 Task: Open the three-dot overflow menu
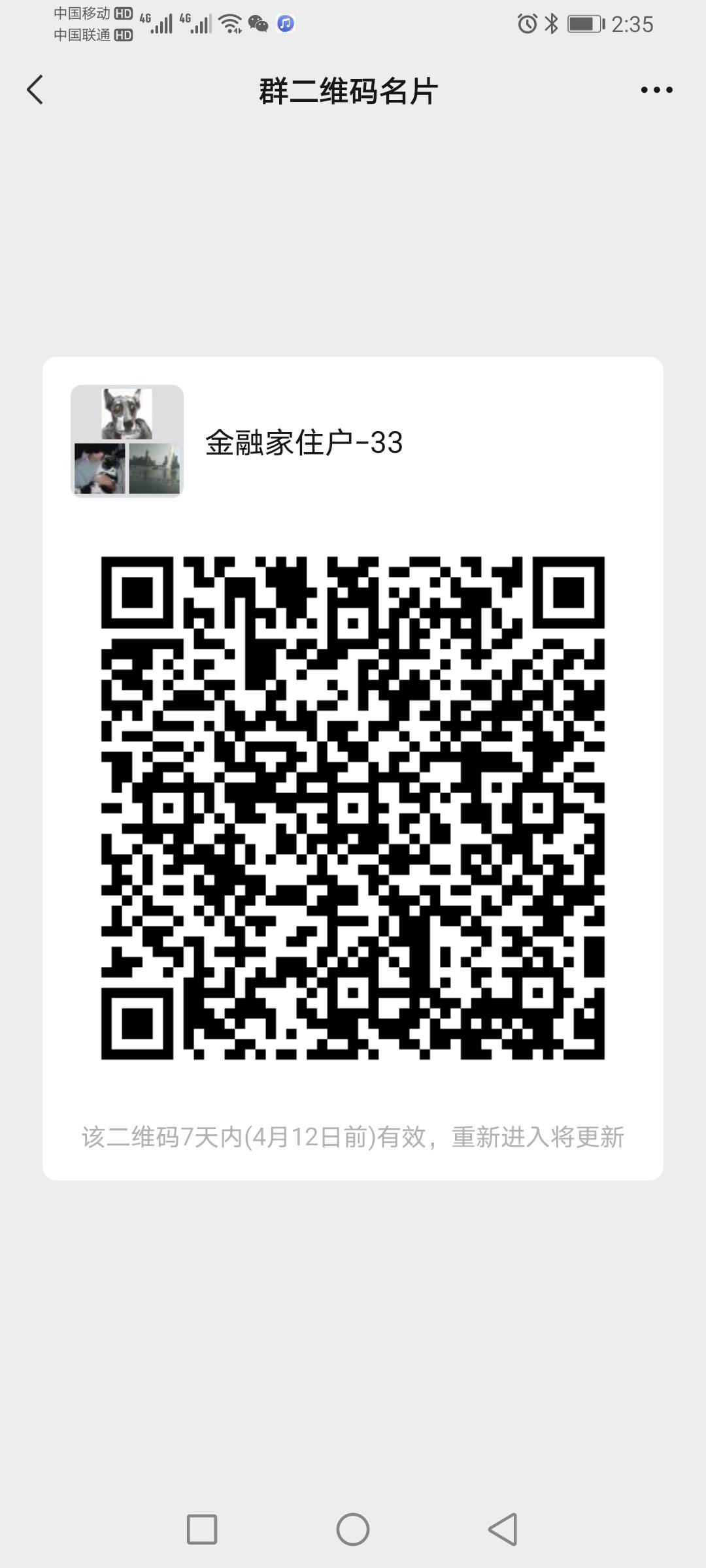point(656,90)
